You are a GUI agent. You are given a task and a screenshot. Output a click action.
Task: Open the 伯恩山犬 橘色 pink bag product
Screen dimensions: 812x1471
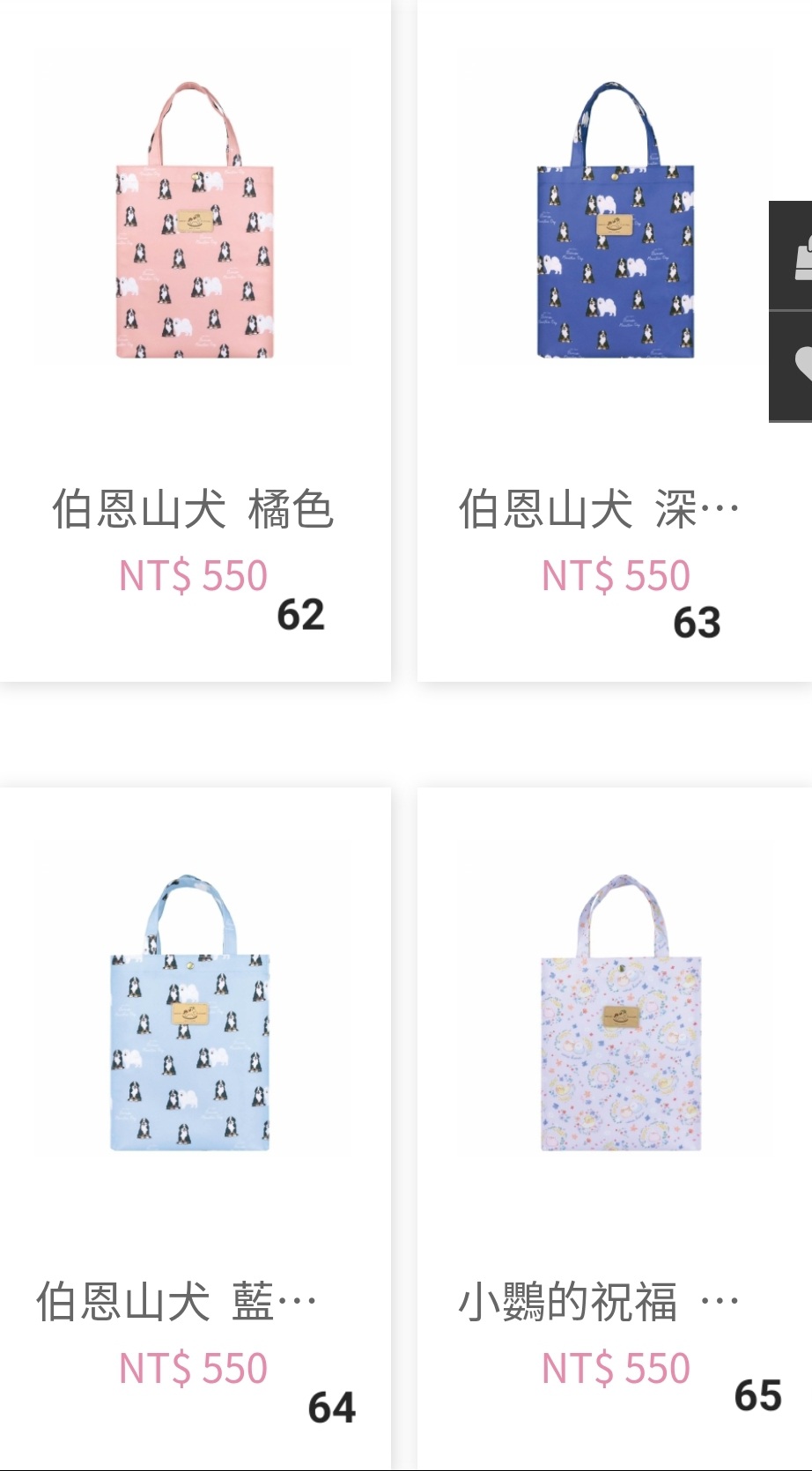coord(195,220)
